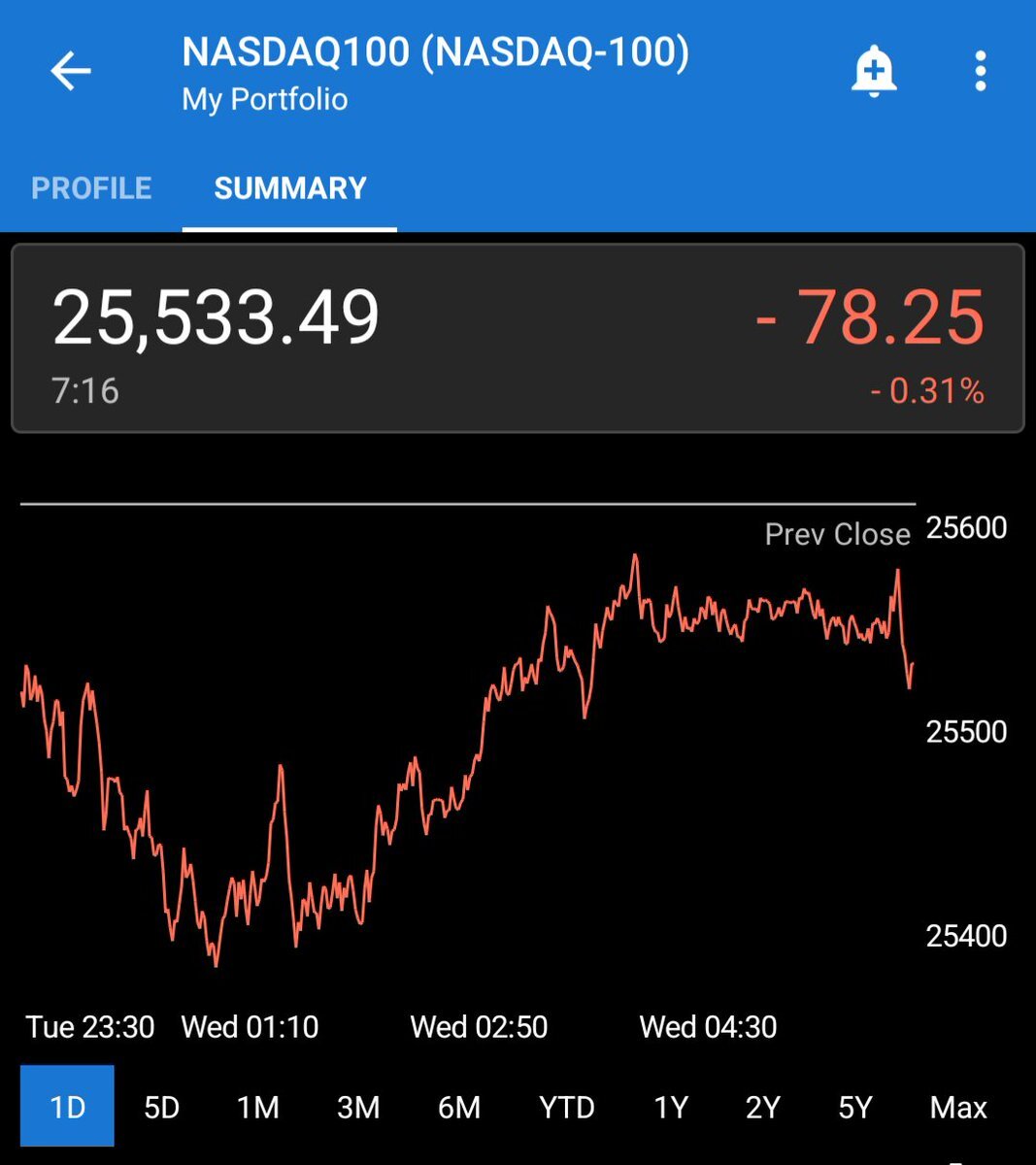Select the 1D chart range
Image resolution: width=1036 pixels, height=1165 pixels.
pos(67,1107)
